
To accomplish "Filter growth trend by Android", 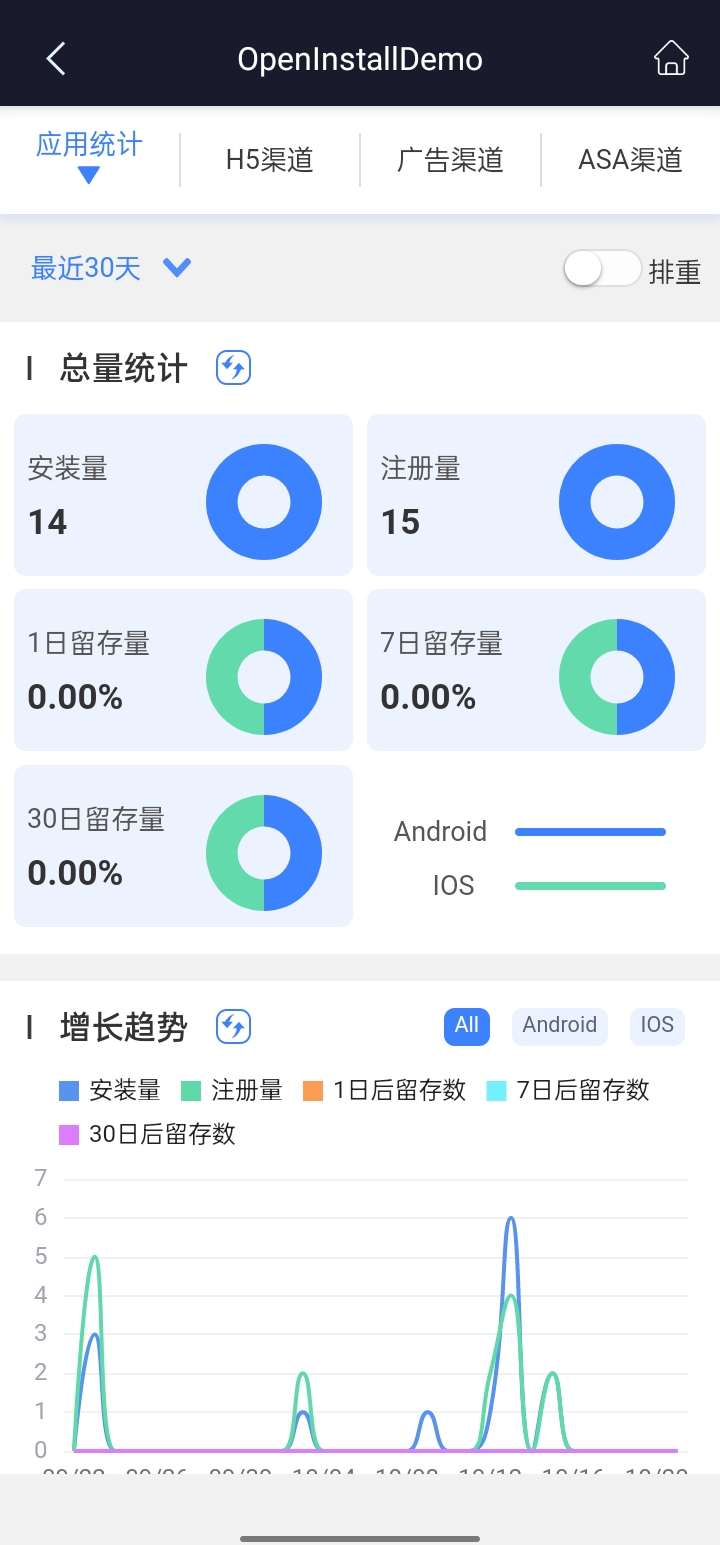I will coord(559,1025).
